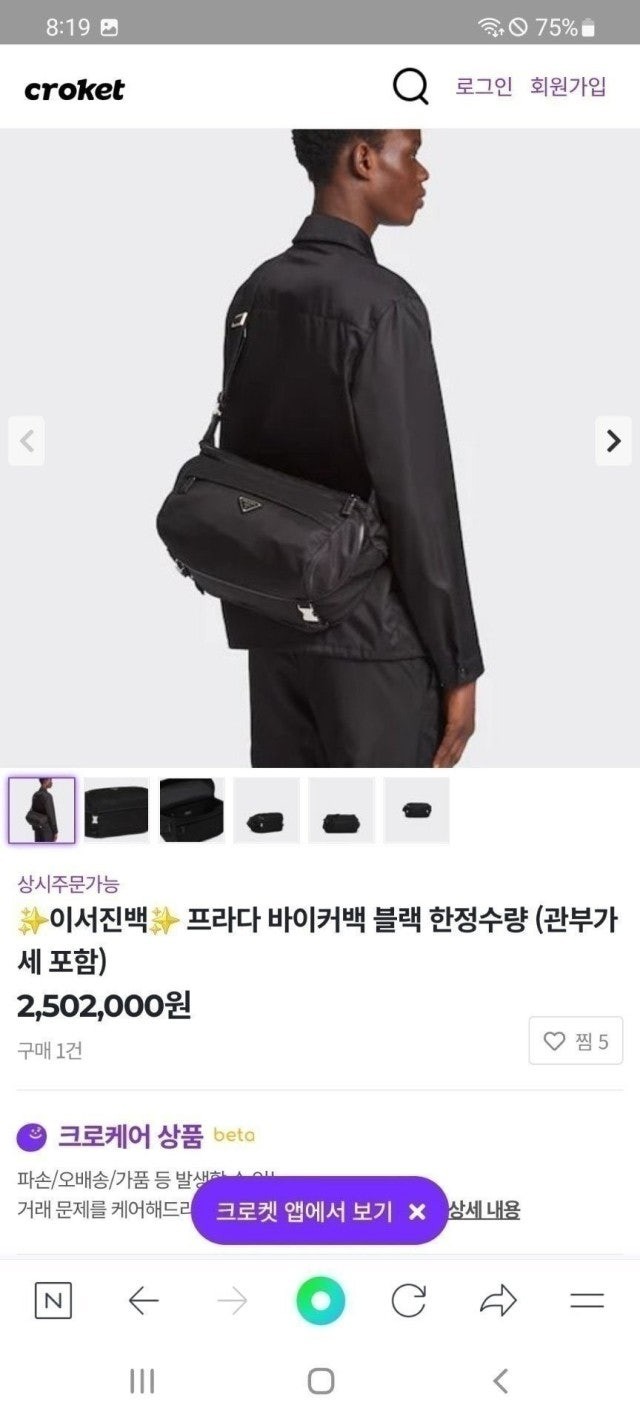Select the sixth product thumbnail
Viewport: 640px width, 1422px height.
tap(416, 810)
